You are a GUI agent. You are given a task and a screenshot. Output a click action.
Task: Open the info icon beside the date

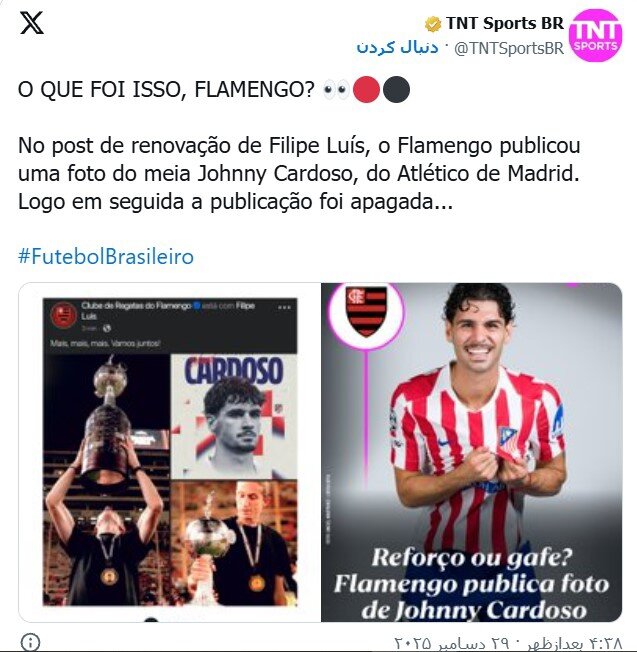click(x=31, y=641)
